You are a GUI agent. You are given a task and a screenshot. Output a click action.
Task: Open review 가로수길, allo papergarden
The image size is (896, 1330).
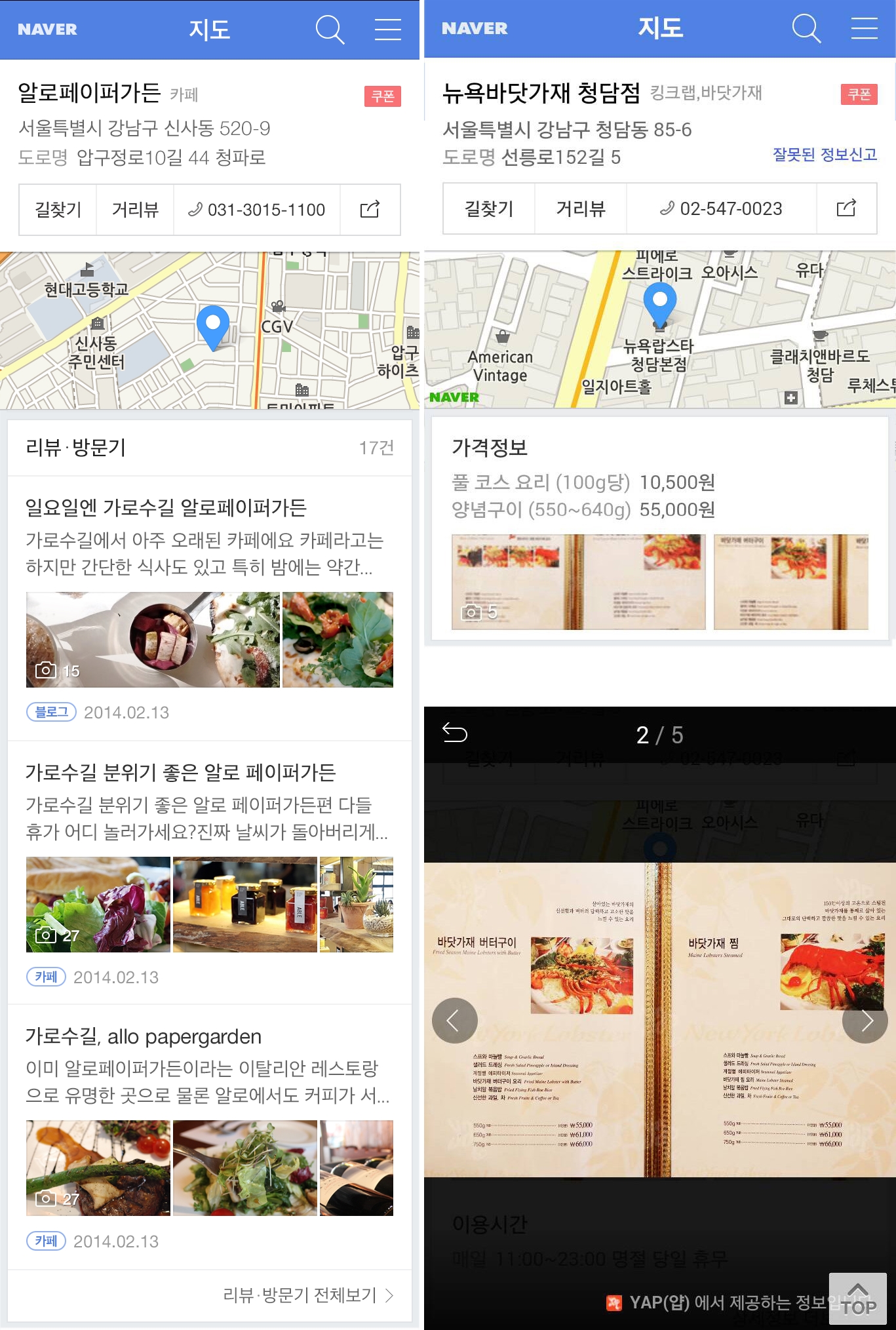point(143,1036)
